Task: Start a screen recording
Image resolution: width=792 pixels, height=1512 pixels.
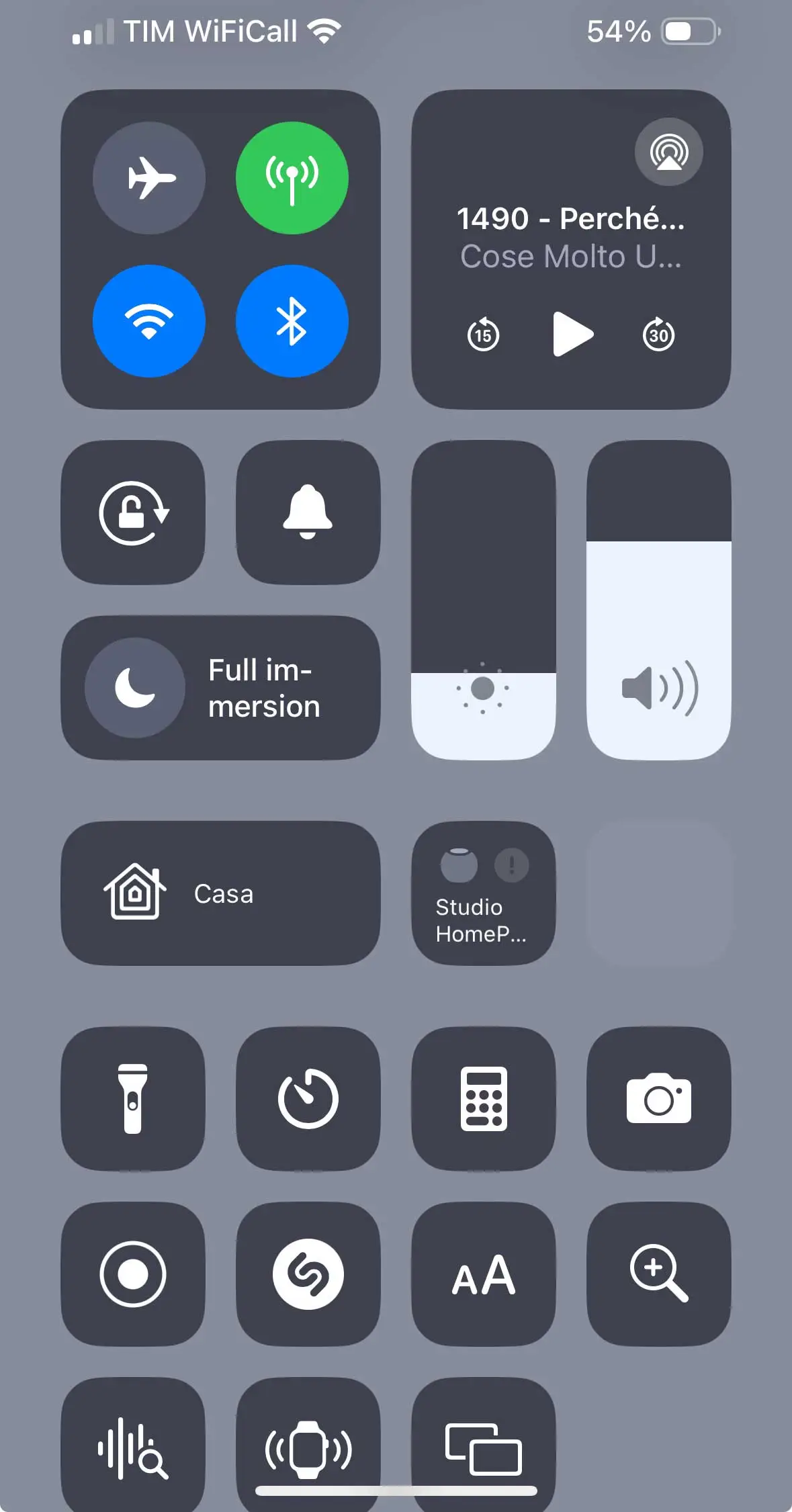Action: (132, 1275)
